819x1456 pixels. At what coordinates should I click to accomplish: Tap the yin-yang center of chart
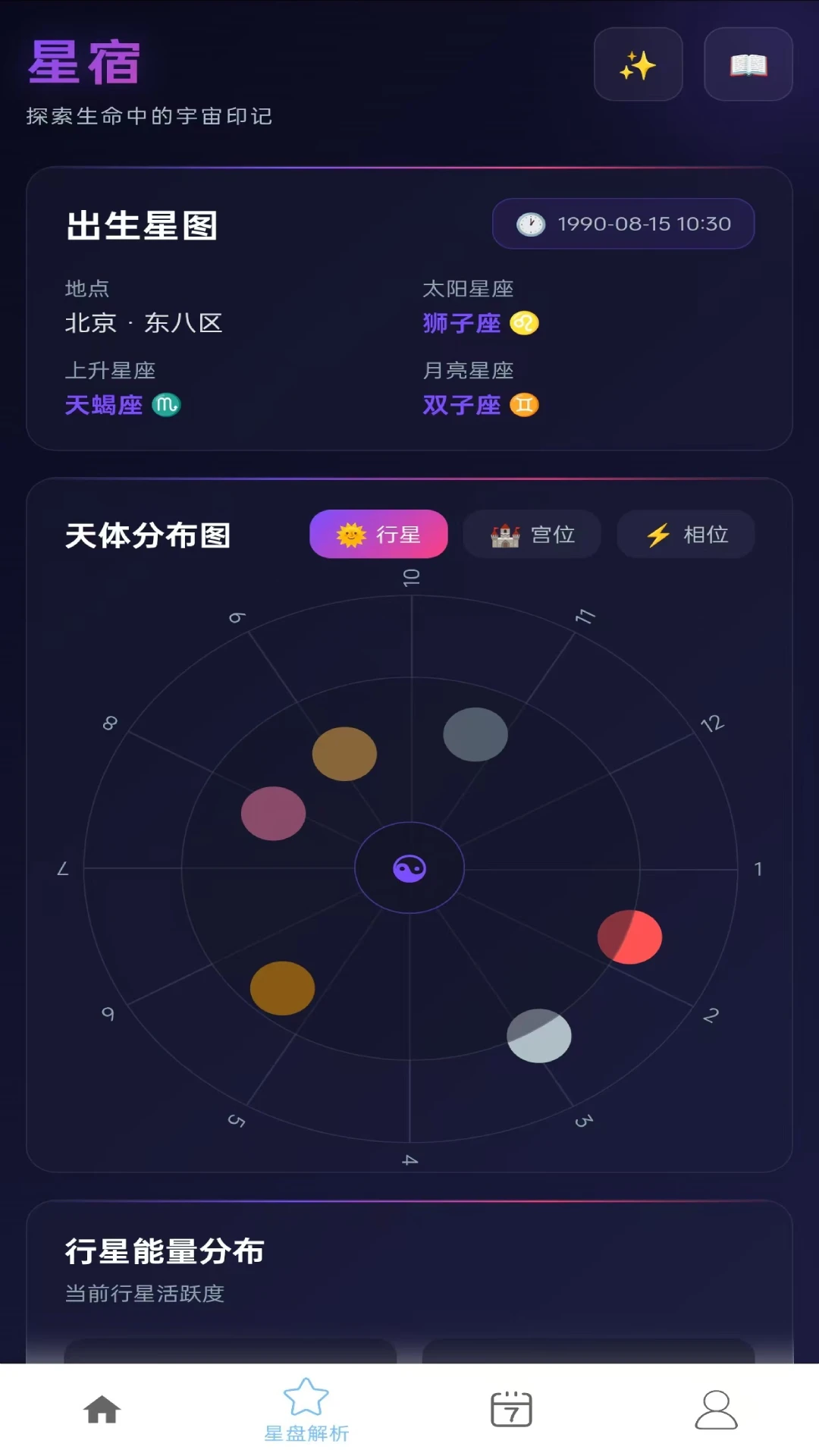[409, 868]
